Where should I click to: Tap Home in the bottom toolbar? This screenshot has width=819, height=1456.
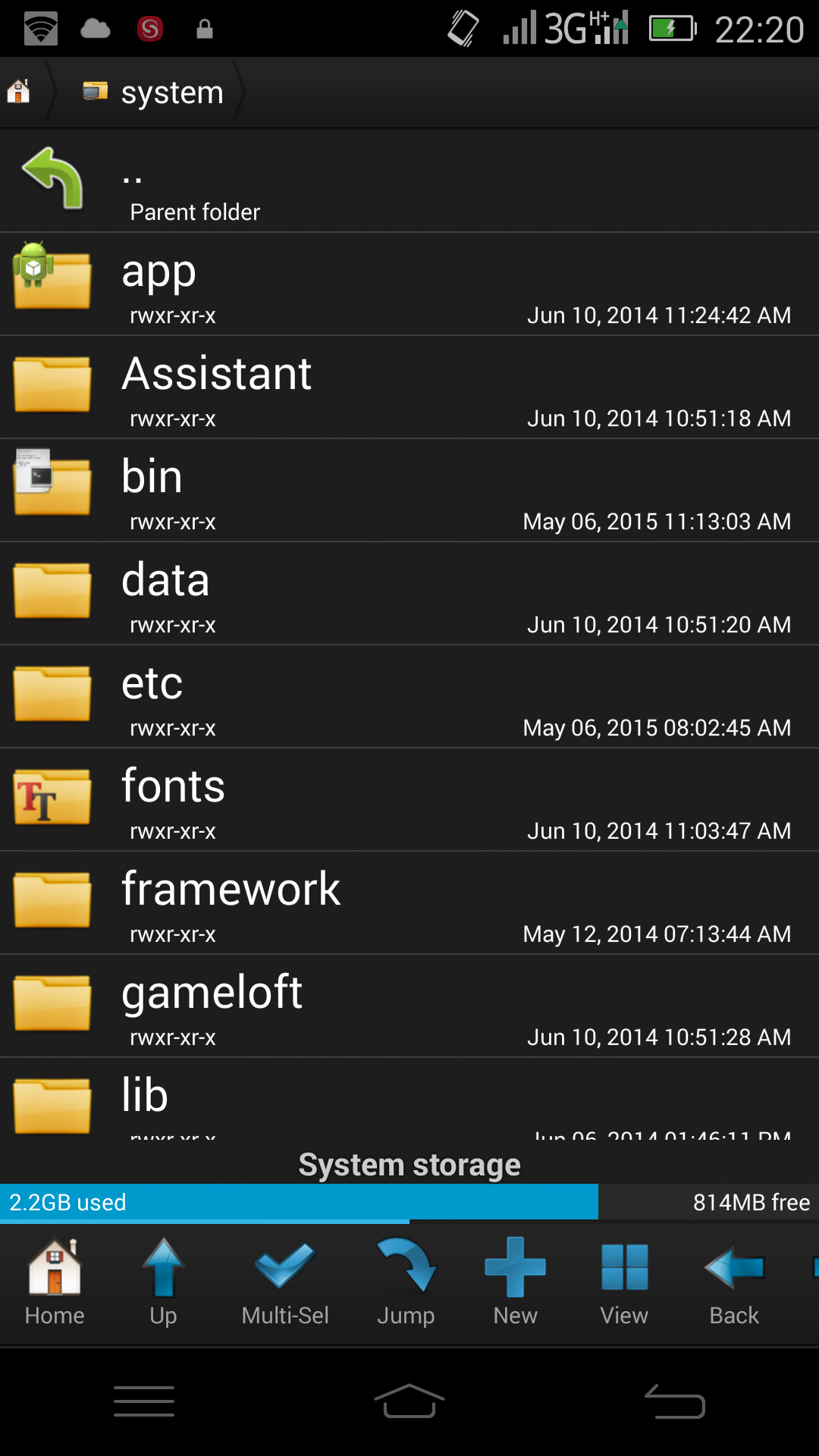pos(55,1282)
